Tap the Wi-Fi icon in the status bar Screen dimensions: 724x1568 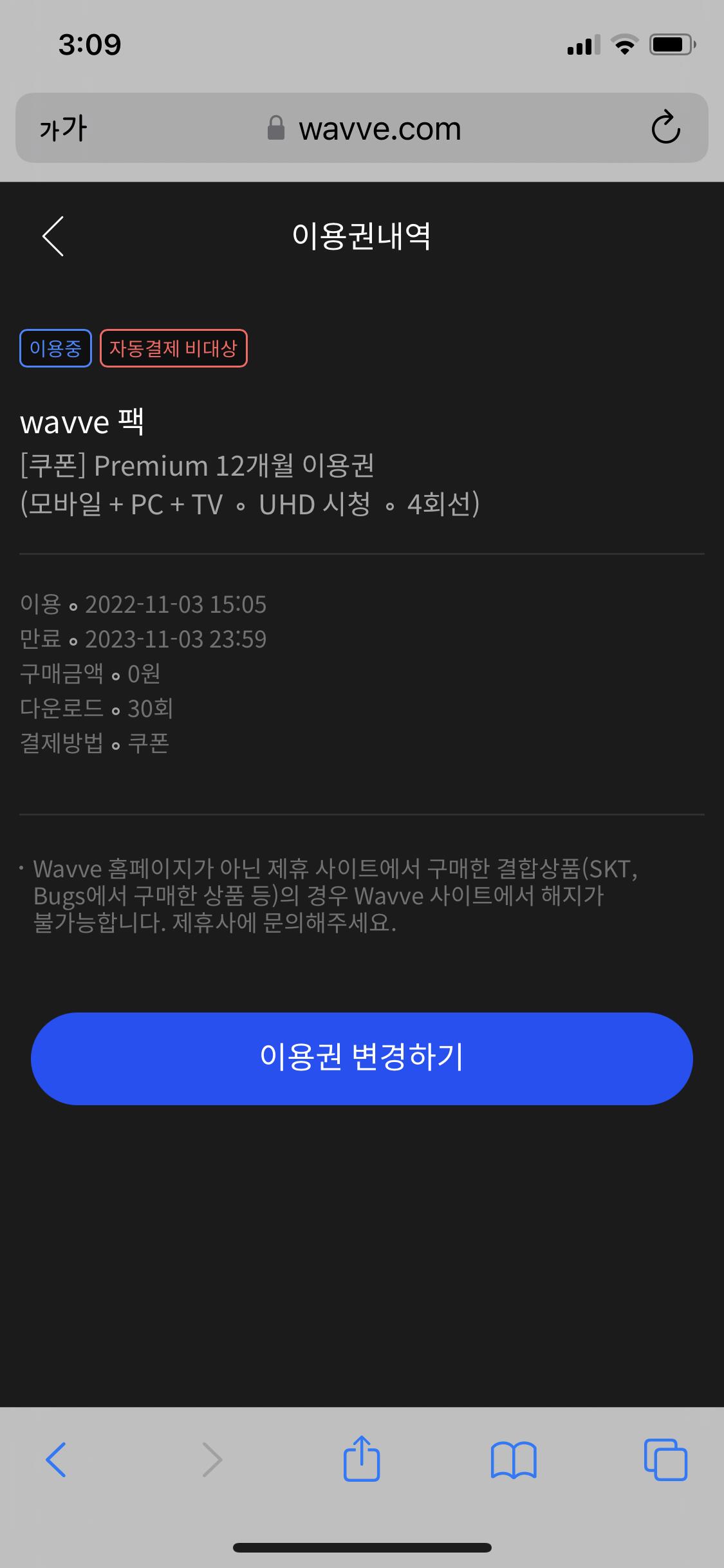[x=622, y=44]
